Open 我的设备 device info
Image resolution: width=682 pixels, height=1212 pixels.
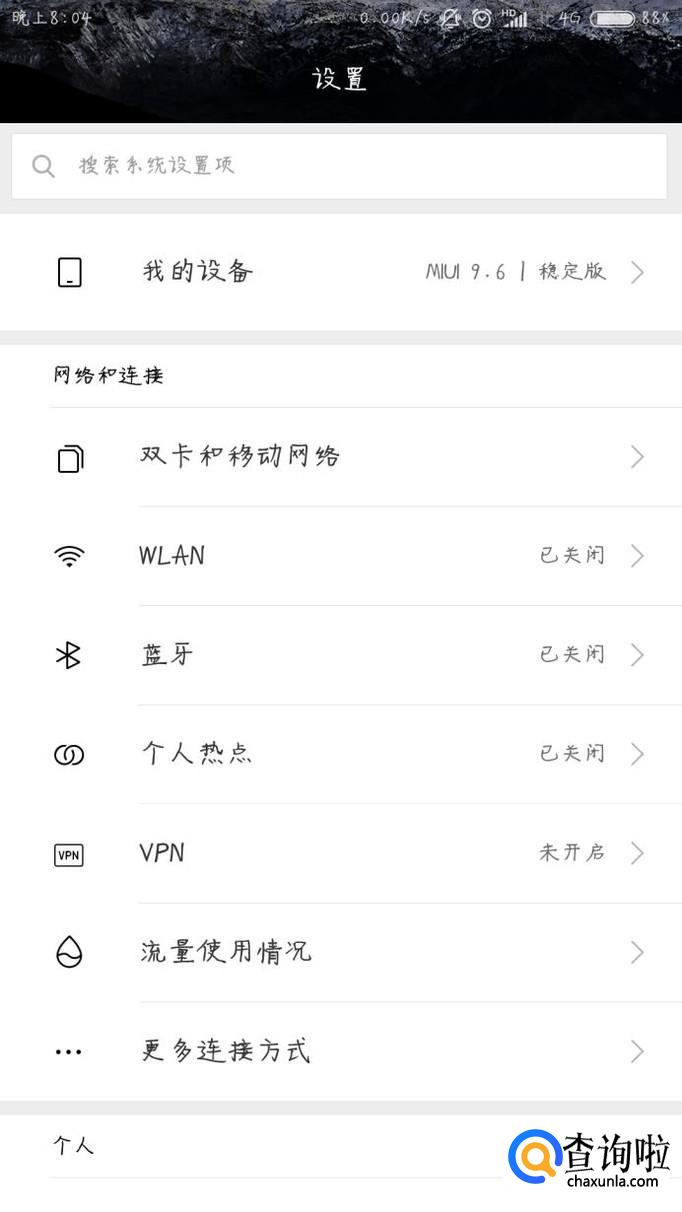[x=340, y=272]
